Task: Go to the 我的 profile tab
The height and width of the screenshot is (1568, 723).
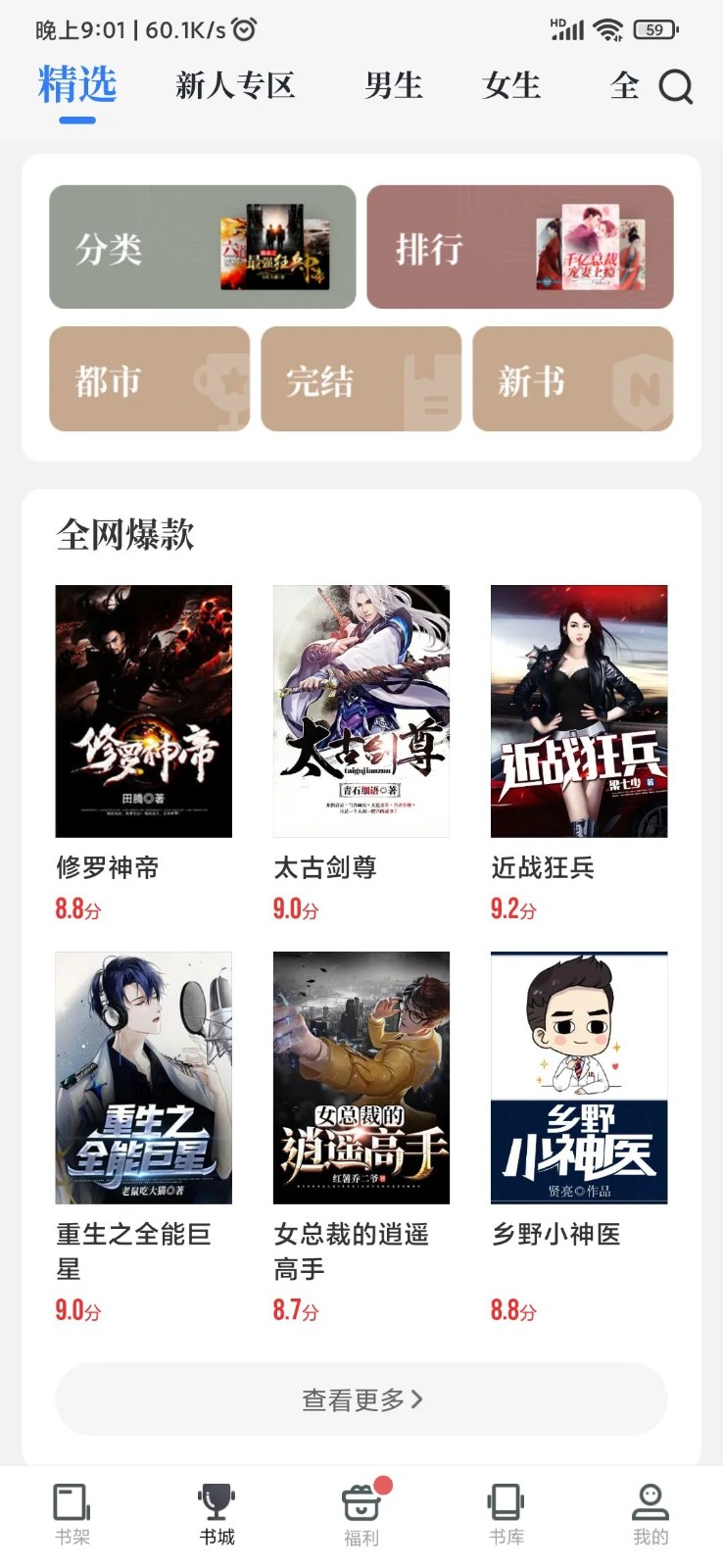Action: [x=651, y=1515]
